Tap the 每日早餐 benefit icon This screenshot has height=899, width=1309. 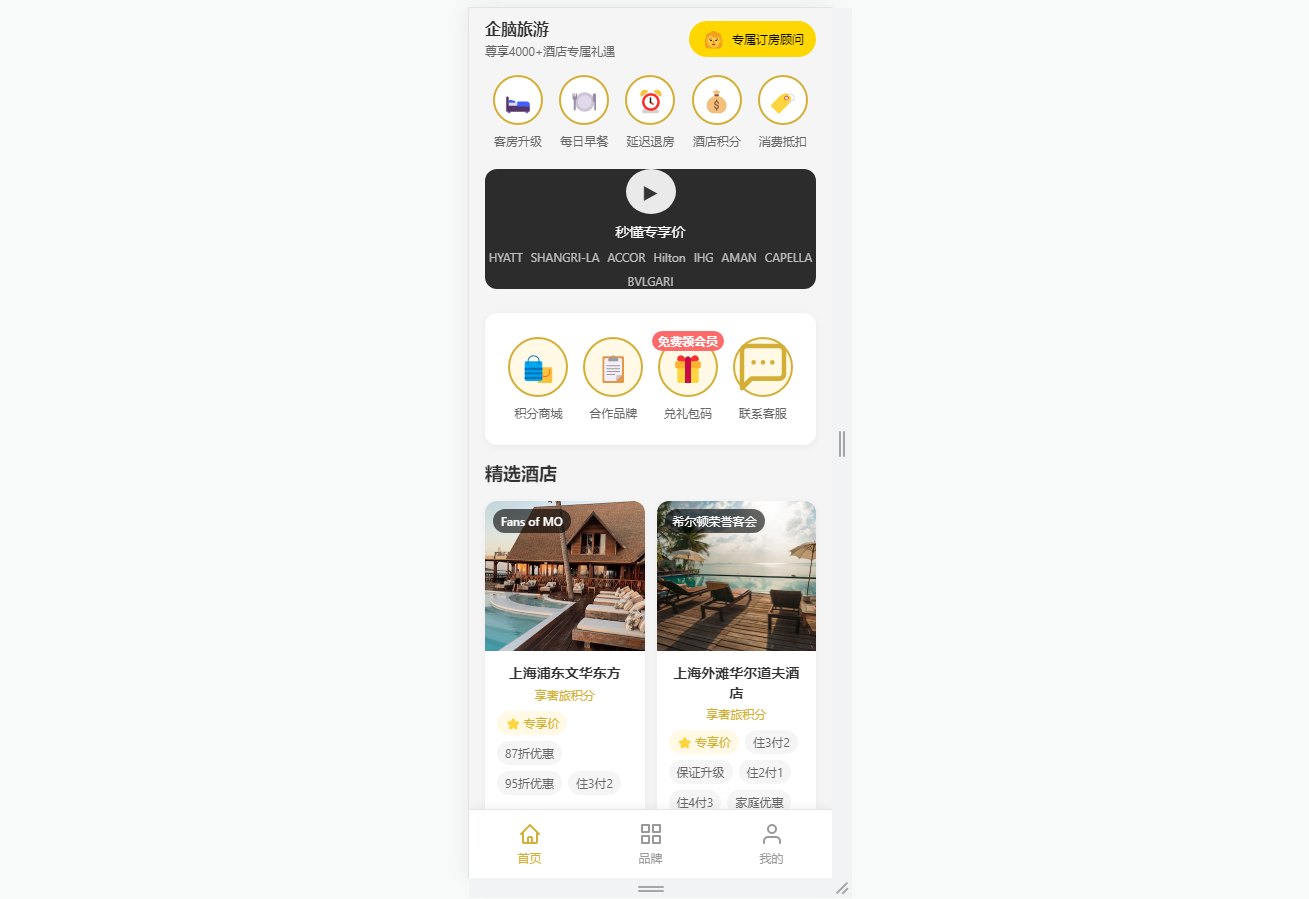[x=584, y=101]
